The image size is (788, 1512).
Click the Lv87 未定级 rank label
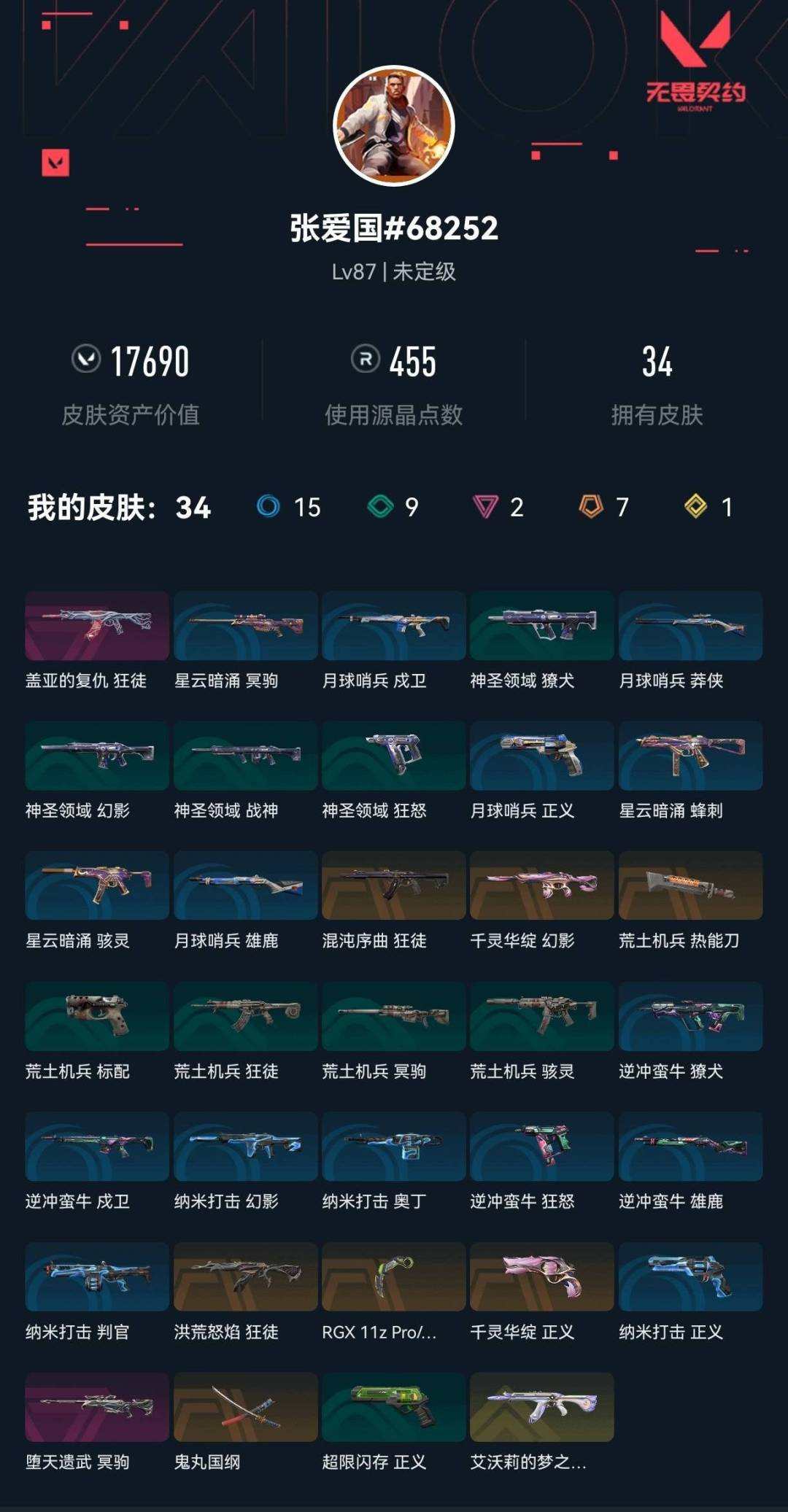[x=393, y=272]
